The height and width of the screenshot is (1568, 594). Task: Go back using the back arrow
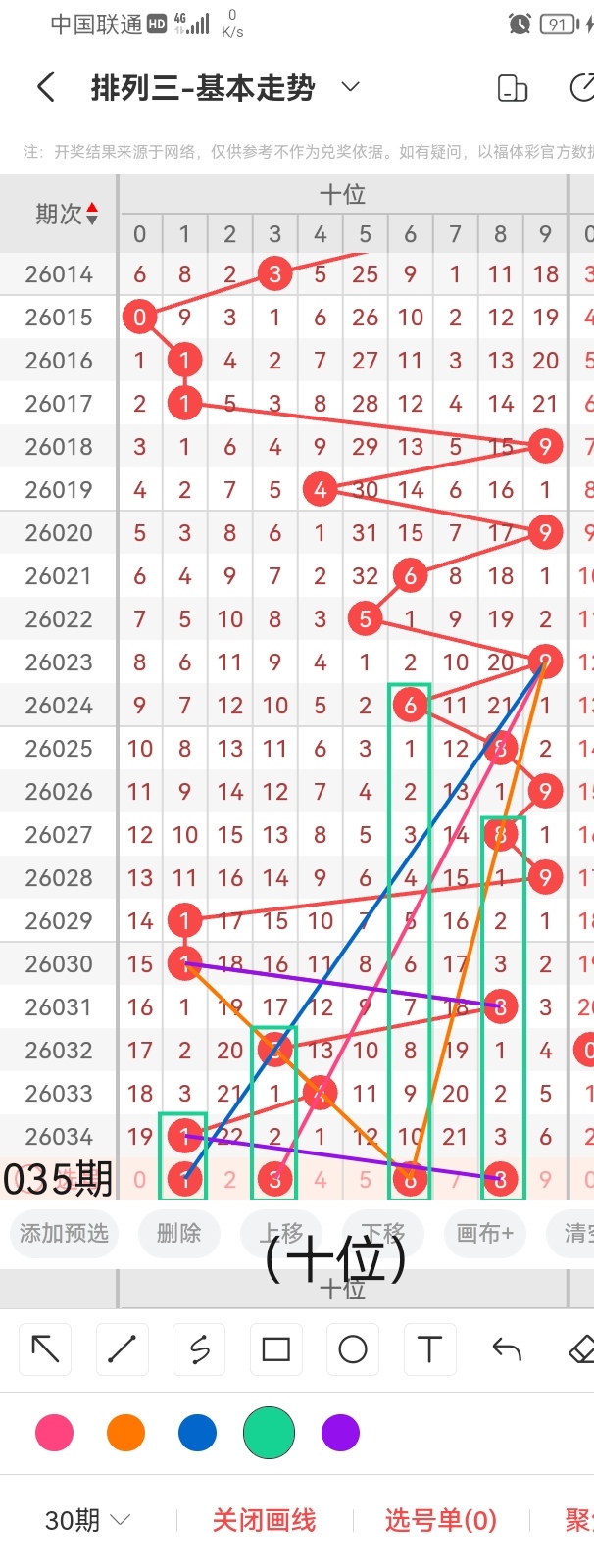(x=45, y=87)
